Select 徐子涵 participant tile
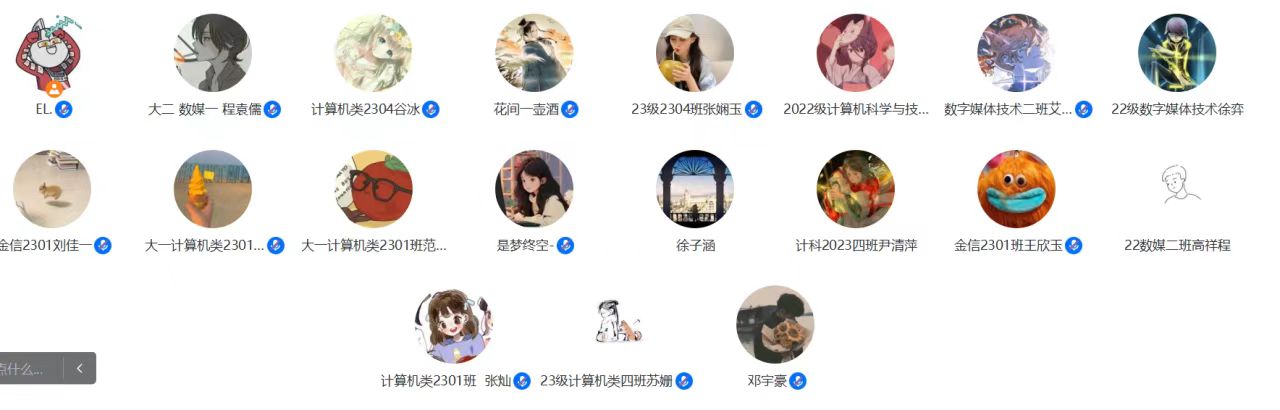Image resolution: width=1280 pixels, height=410 pixels. (x=695, y=190)
